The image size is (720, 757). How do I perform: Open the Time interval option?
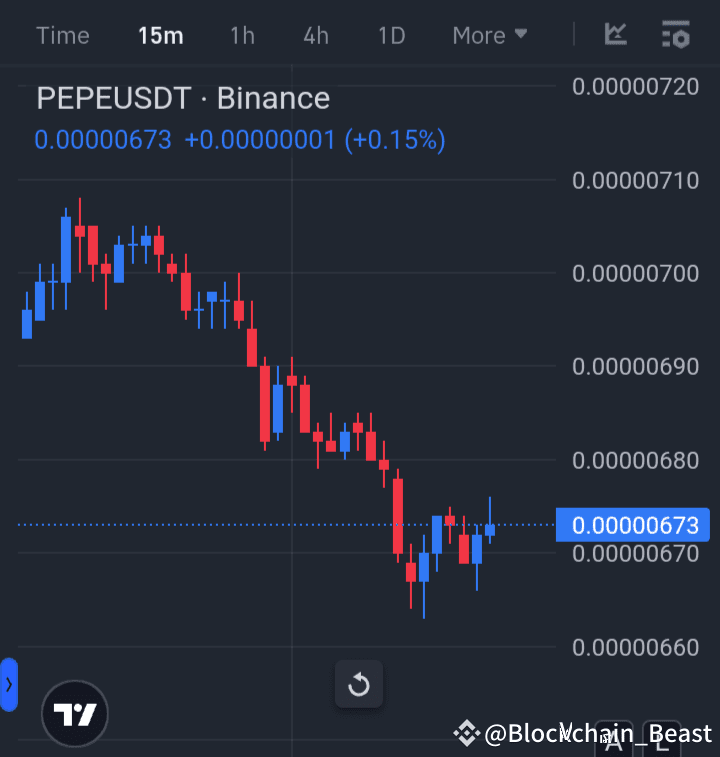tap(62, 35)
